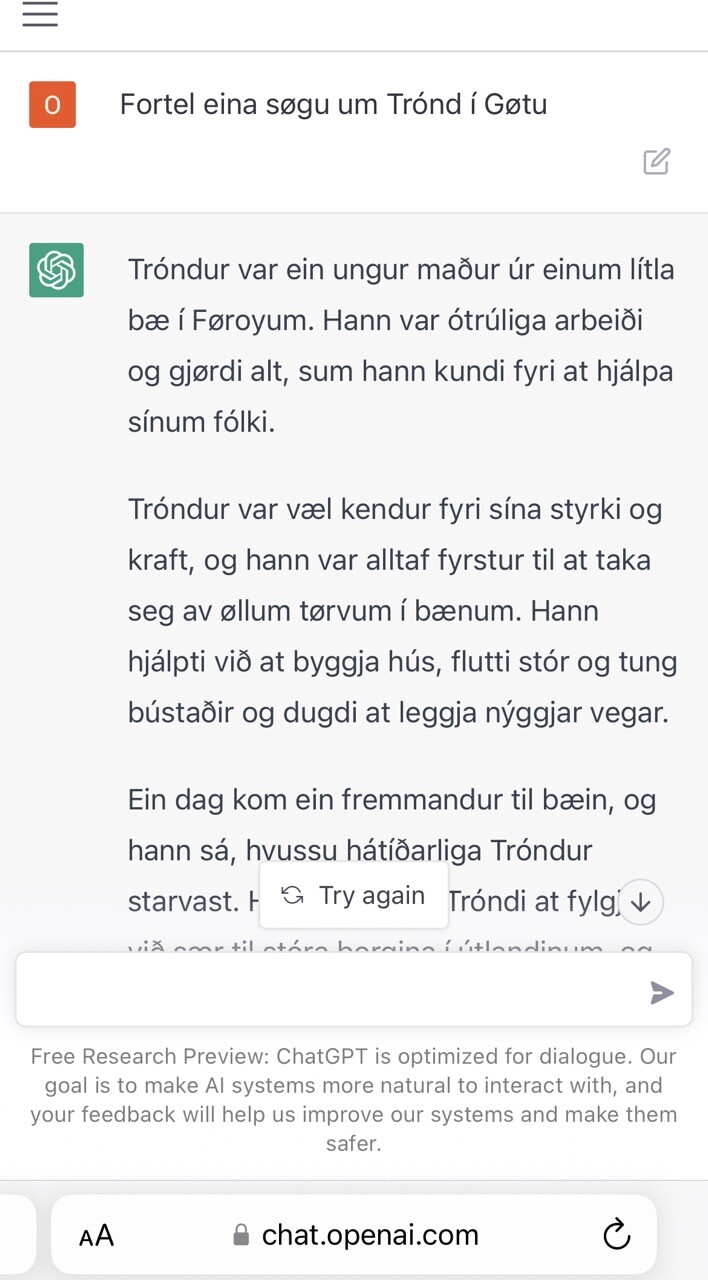
Task: Jump to bottom with the down arrow
Action: pos(641,903)
